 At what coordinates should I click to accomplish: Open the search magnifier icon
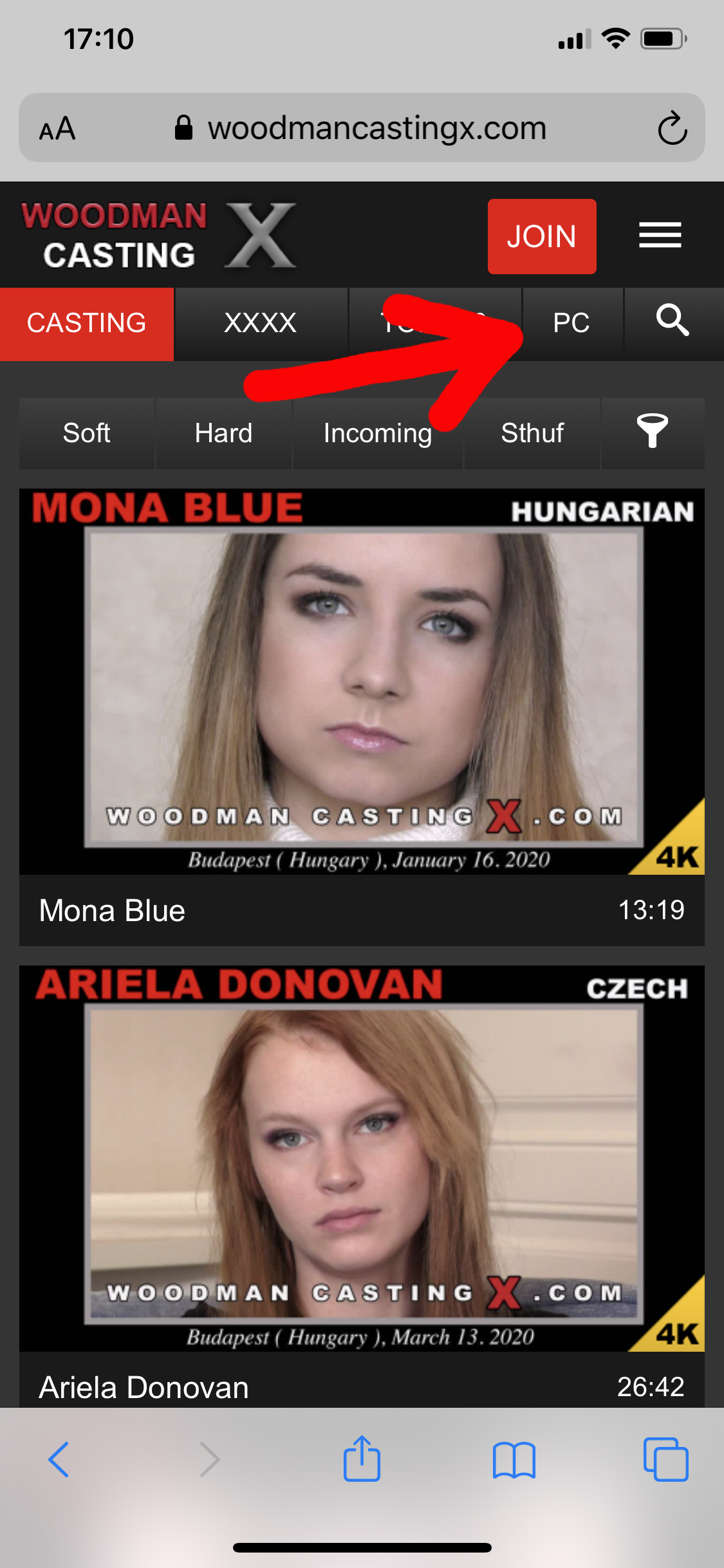coord(672,321)
